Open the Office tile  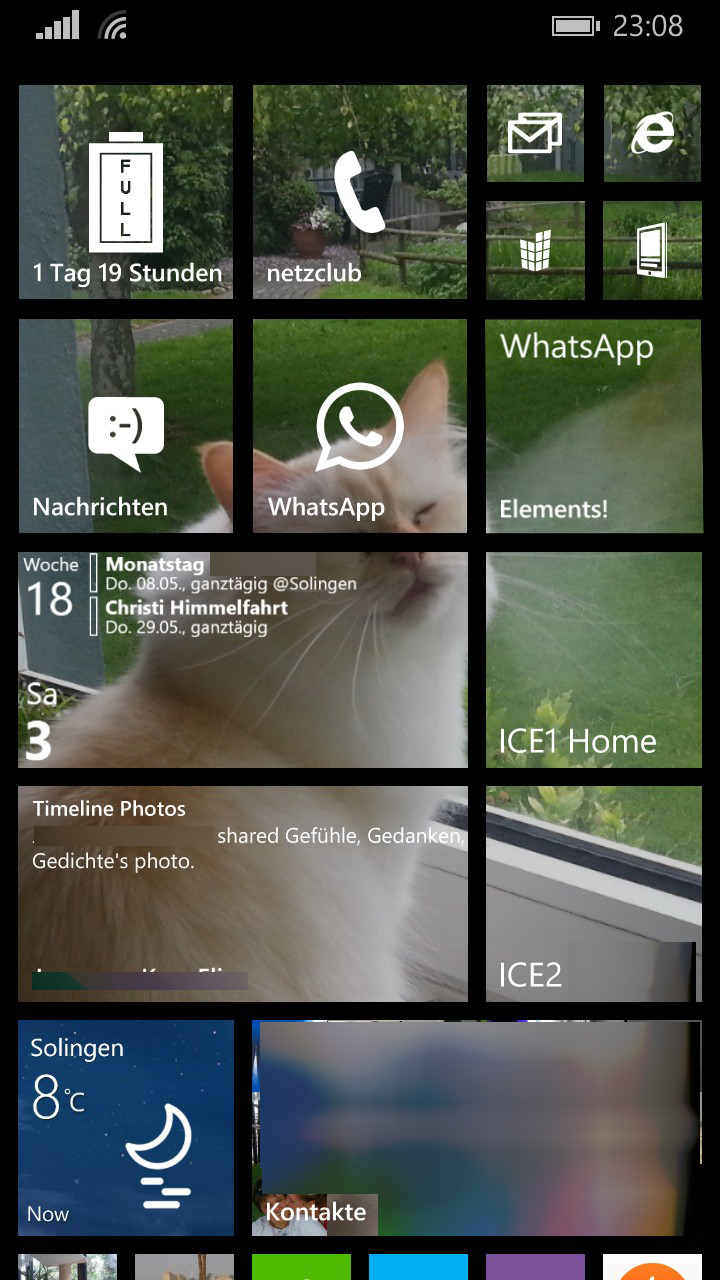coord(535,250)
